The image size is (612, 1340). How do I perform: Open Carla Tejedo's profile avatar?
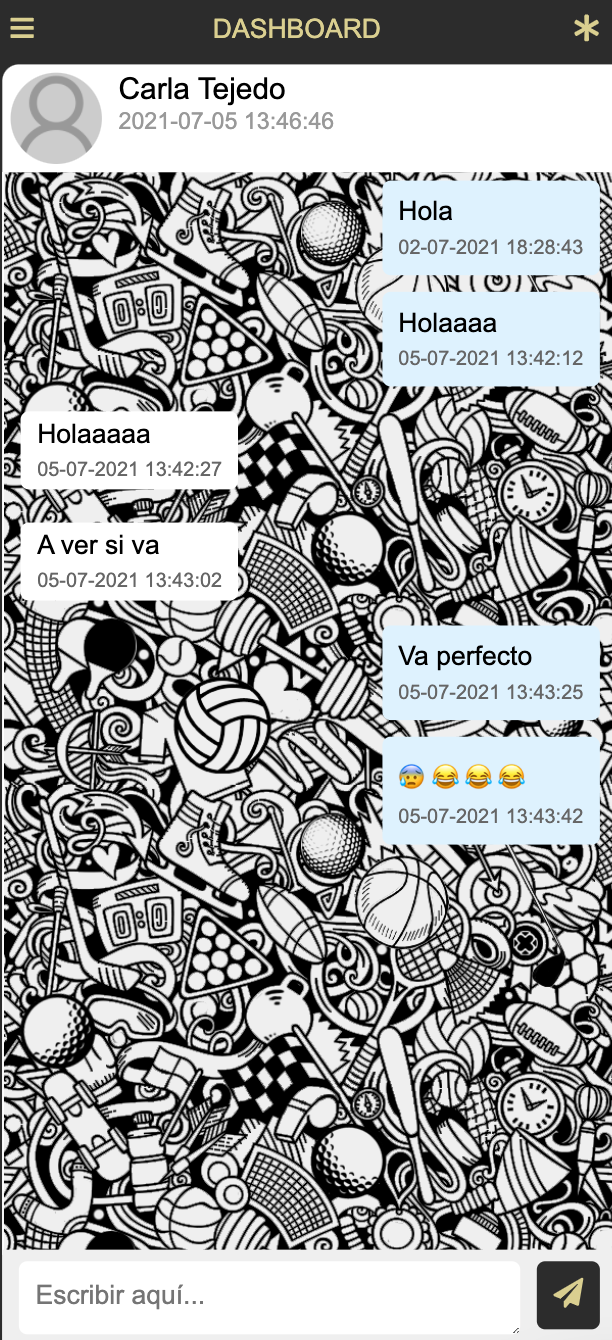point(56,118)
